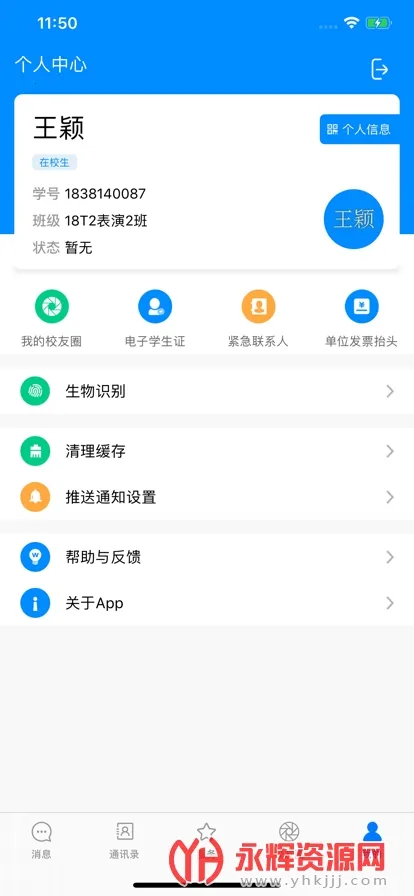Screen dimensions: 414x896
Task: Open the 关于App row
Action: click(x=207, y=603)
